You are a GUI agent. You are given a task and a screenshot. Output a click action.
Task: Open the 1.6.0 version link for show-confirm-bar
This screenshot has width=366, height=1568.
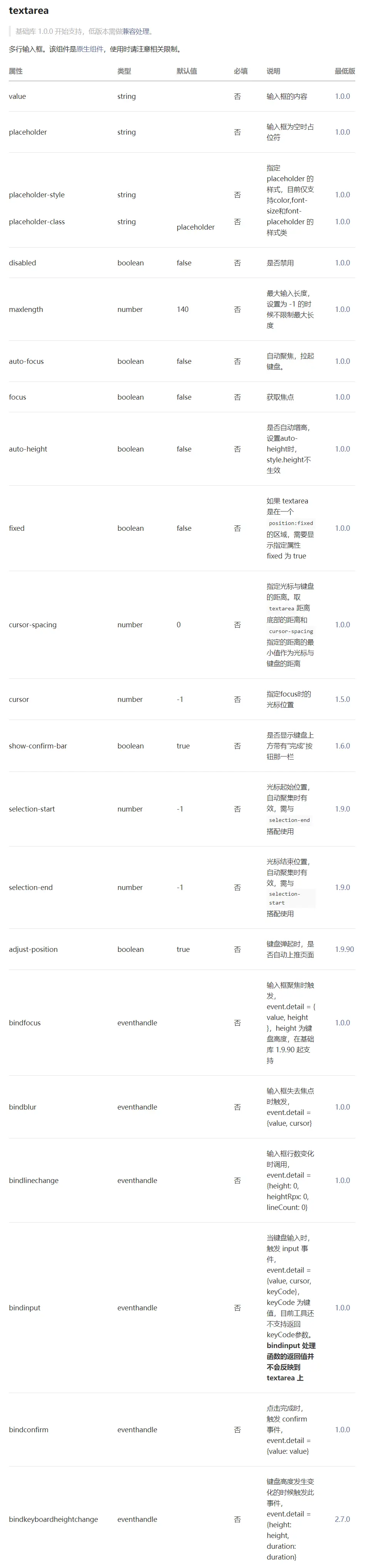click(342, 746)
